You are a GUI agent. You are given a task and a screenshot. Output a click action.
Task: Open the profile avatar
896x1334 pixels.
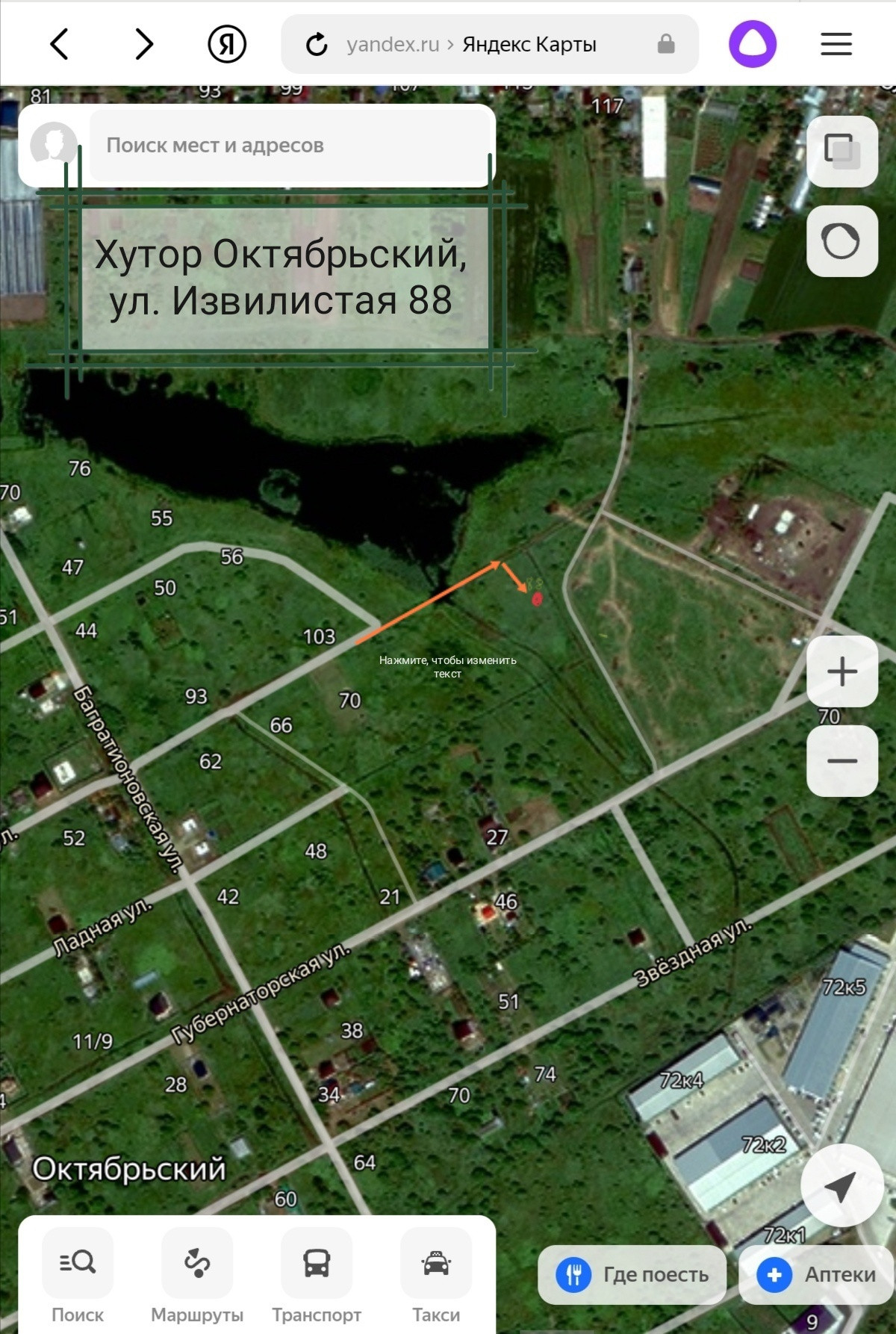[x=54, y=145]
